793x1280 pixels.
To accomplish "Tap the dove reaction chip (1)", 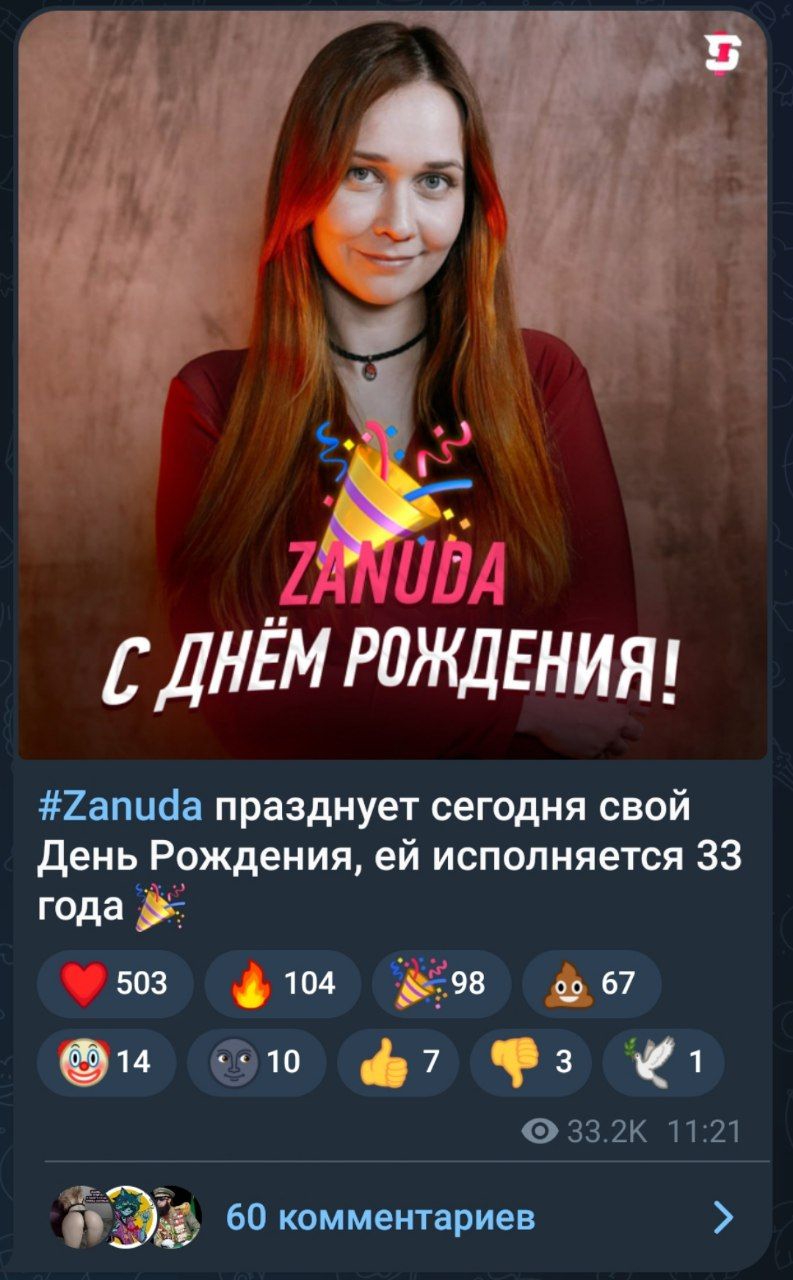I will 663,1063.
